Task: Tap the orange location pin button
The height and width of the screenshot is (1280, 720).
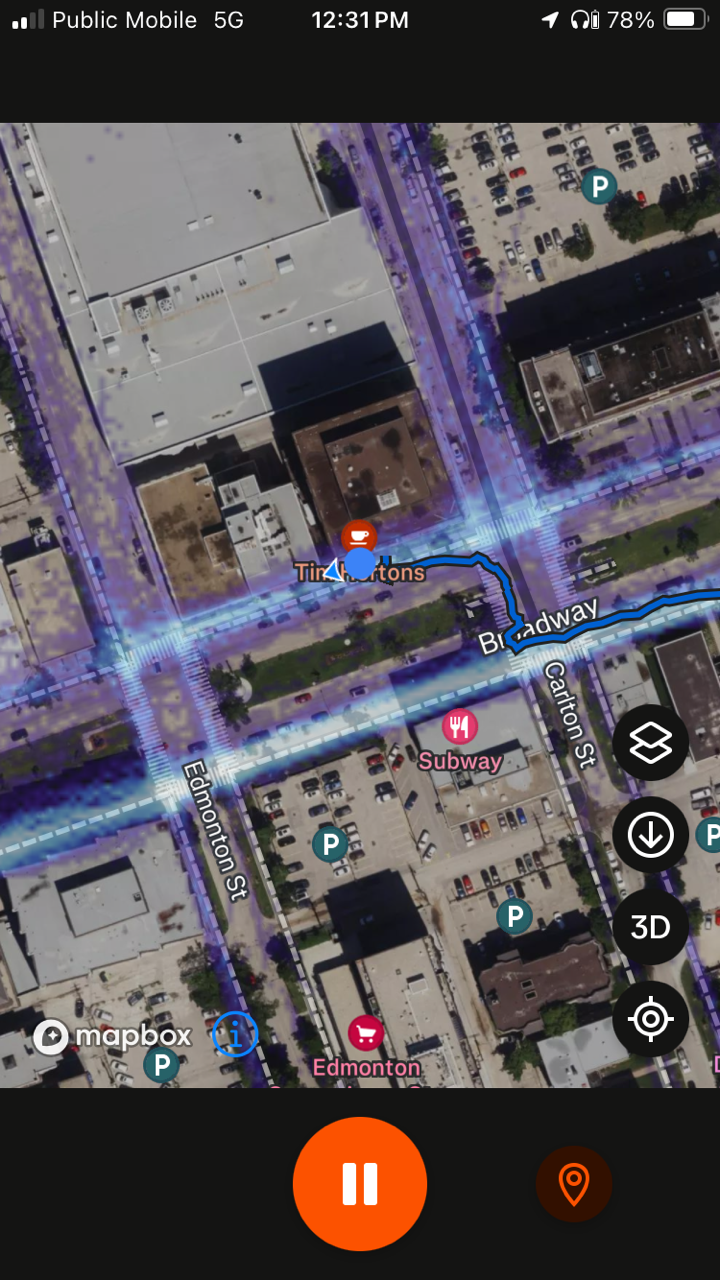Action: tap(573, 1184)
